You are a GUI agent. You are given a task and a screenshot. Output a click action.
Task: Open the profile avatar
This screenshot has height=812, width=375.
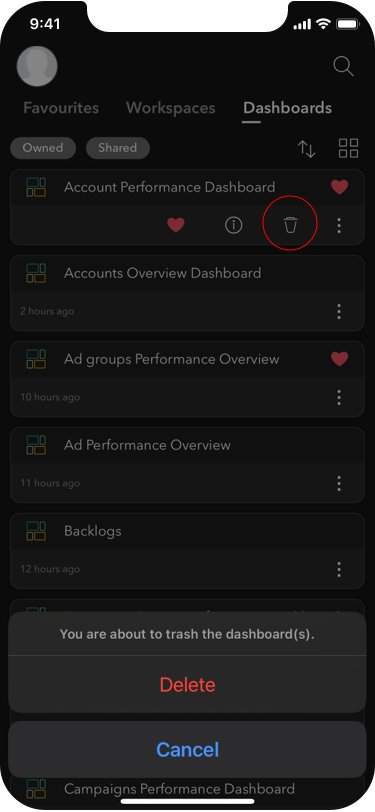click(x=37, y=66)
